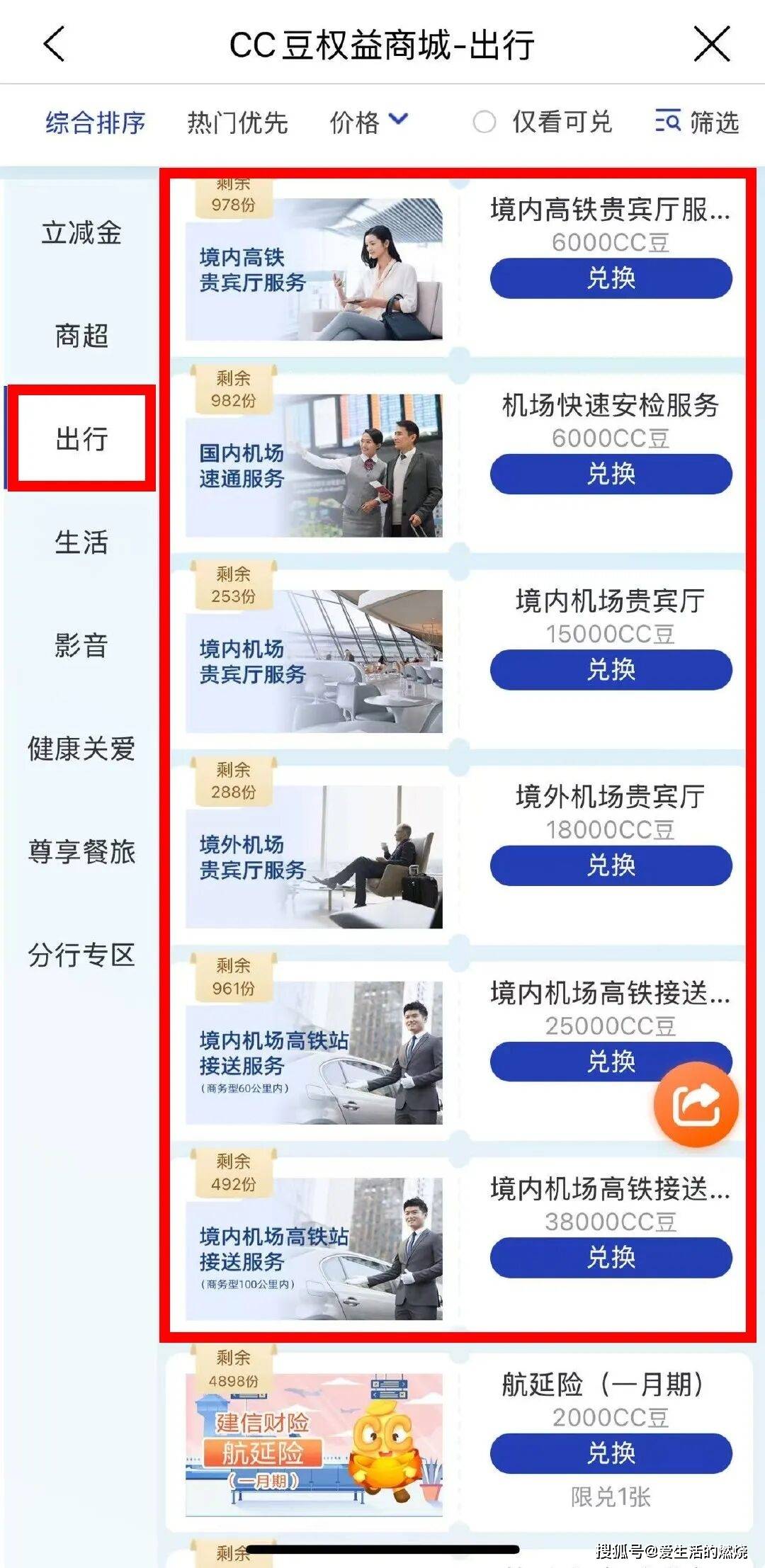Image resolution: width=765 pixels, height=1568 pixels.
Task: Go back using the top-left arrow
Action: tap(55, 44)
